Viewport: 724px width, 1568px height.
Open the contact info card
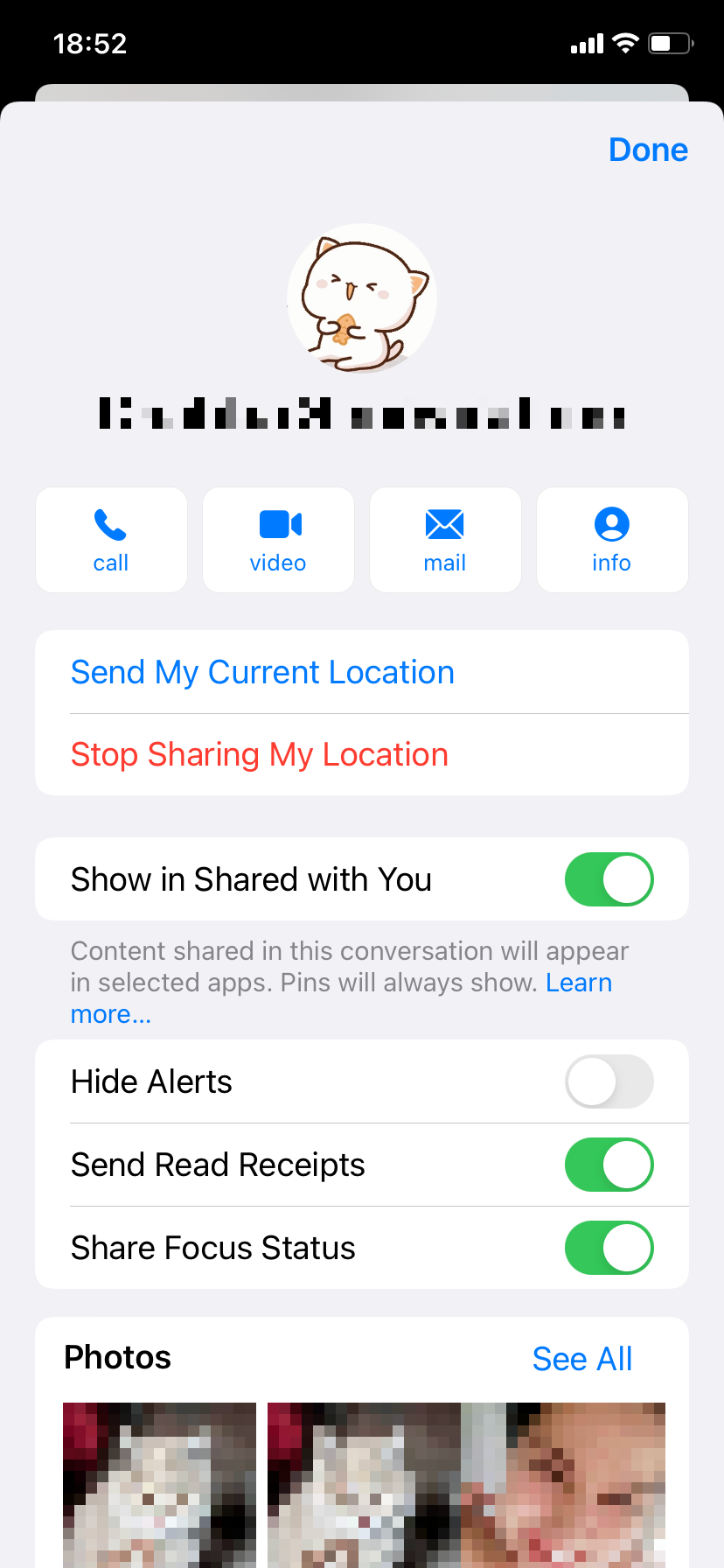point(612,540)
